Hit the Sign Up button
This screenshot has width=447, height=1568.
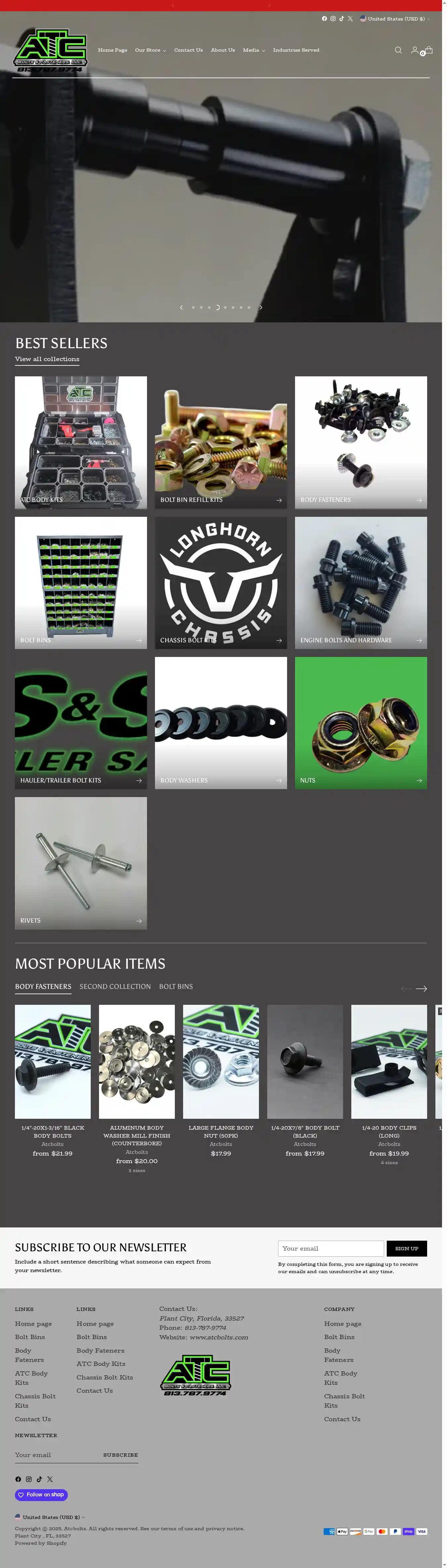pyautogui.click(x=406, y=1248)
